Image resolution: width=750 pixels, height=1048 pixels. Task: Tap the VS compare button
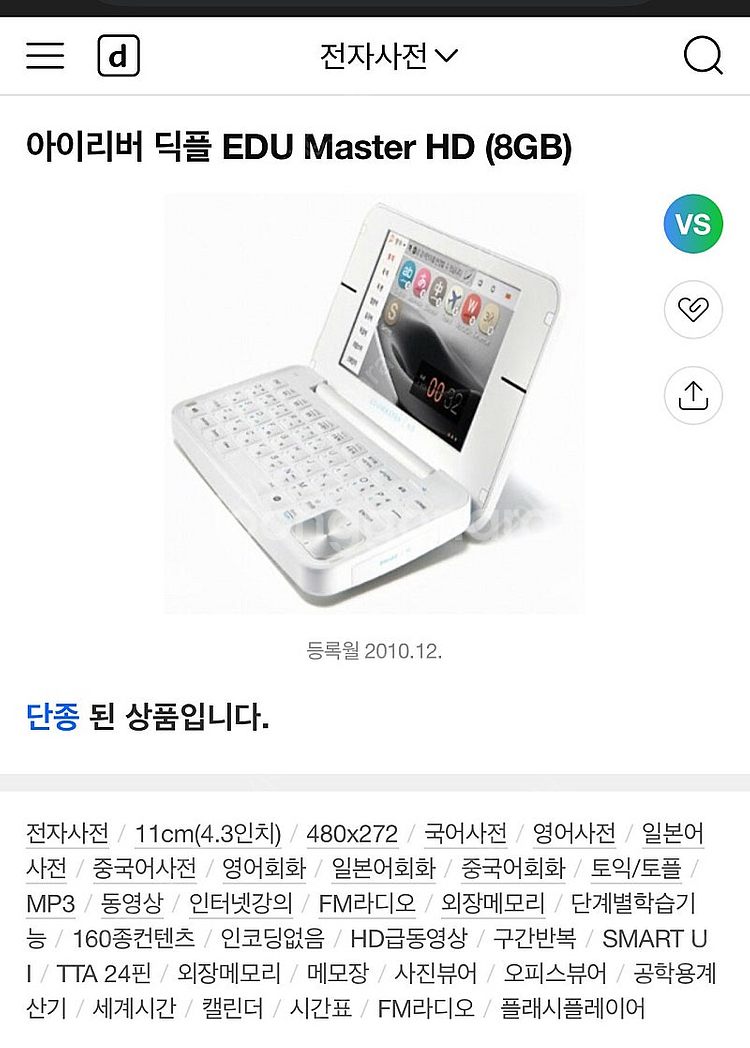[x=693, y=224]
